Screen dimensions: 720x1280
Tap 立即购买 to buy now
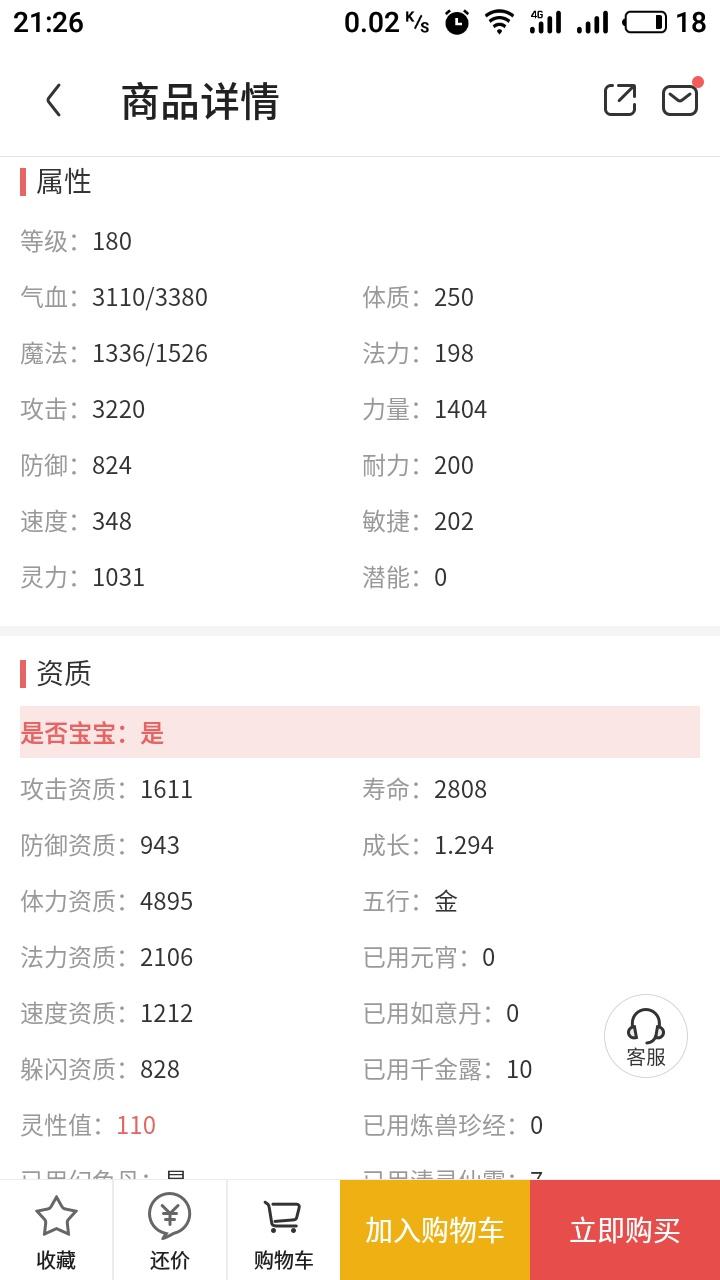[625, 1230]
